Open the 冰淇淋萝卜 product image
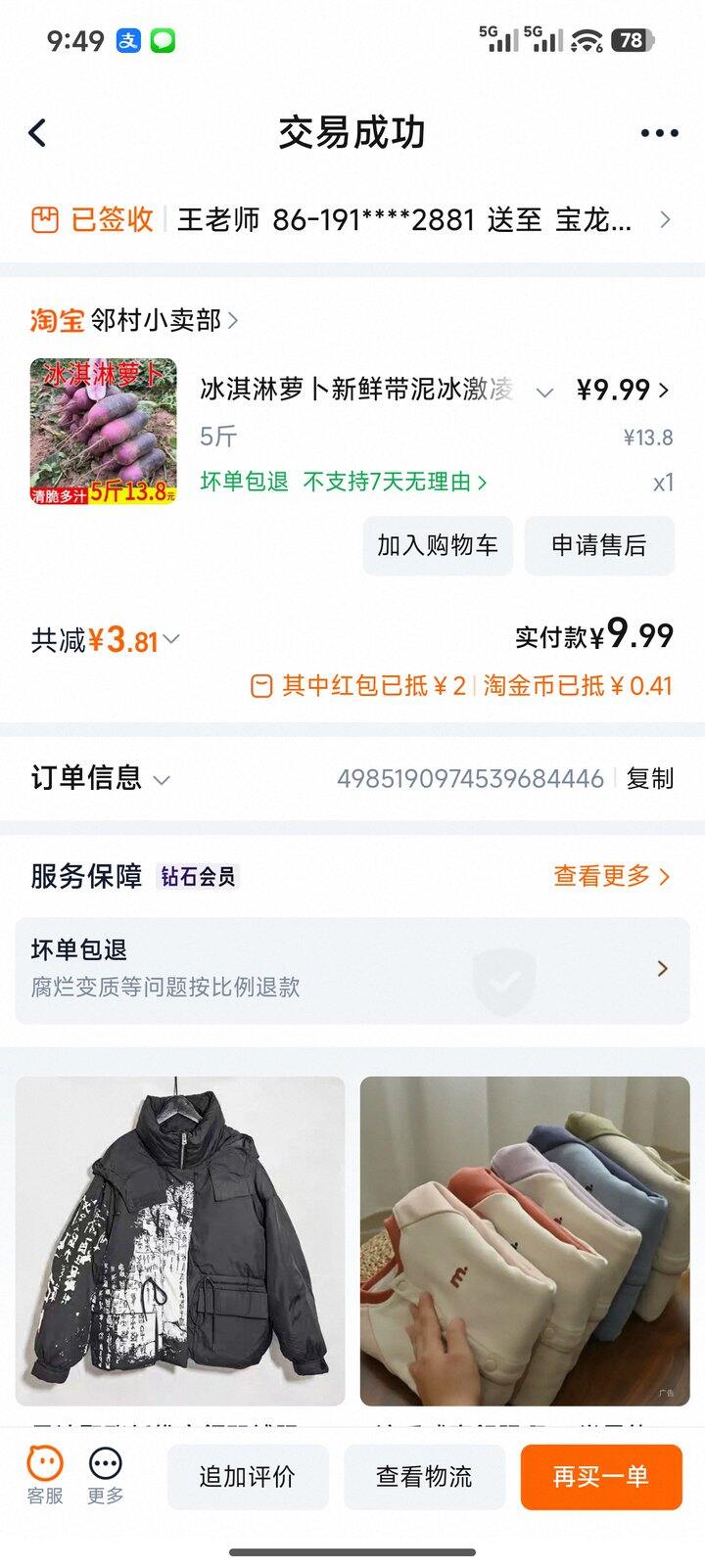Viewport: 705px width, 1568px height. point(104,431)
